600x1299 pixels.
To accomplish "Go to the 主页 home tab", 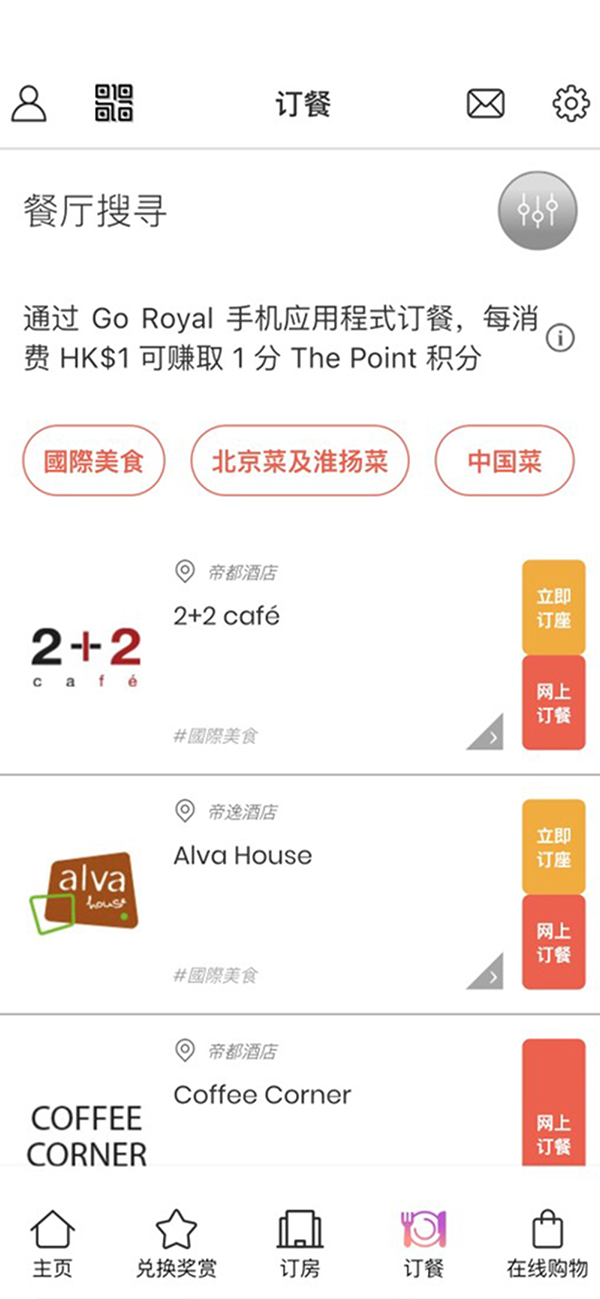I will (52, 1243).
